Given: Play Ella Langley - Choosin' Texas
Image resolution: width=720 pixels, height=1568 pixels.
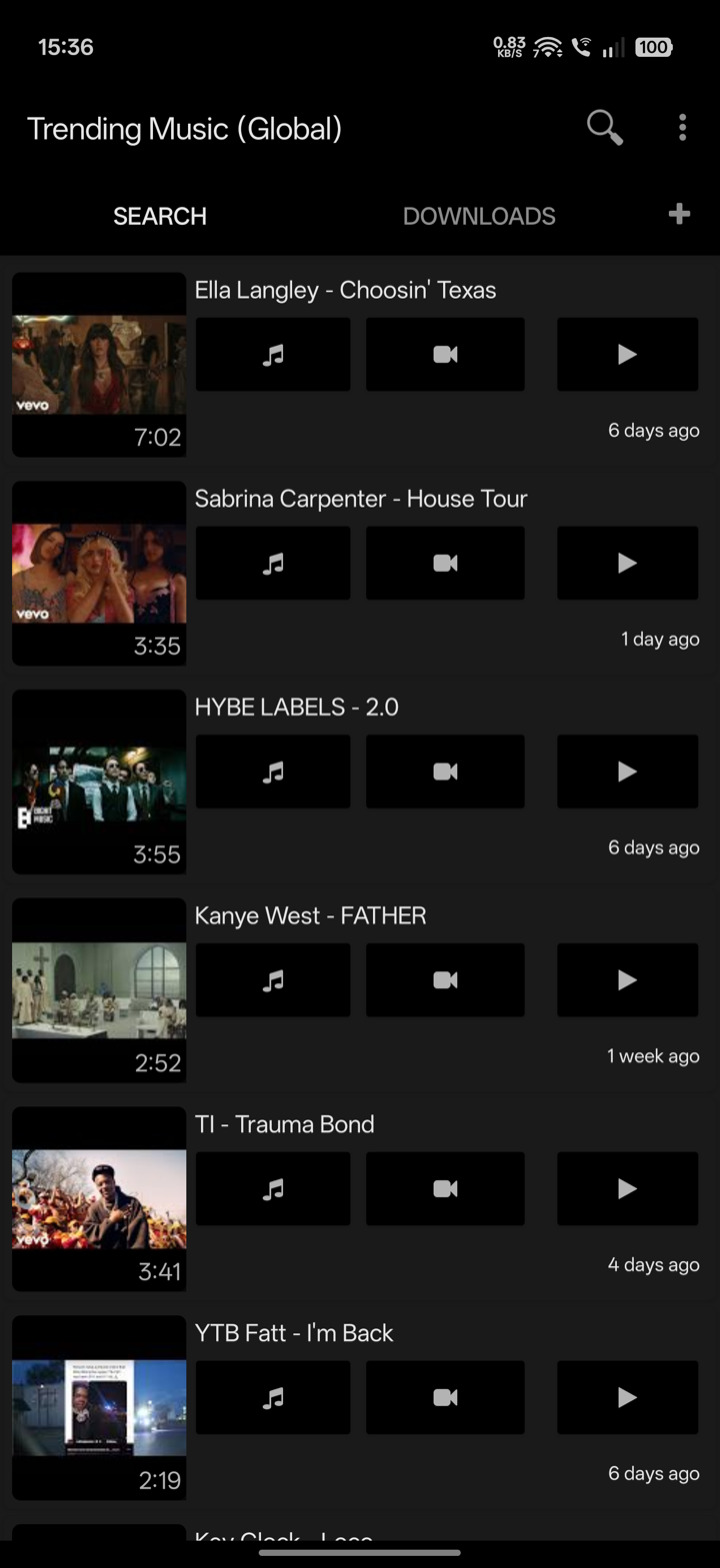Looking at the screenshot, I should click(x=627, y=354).
